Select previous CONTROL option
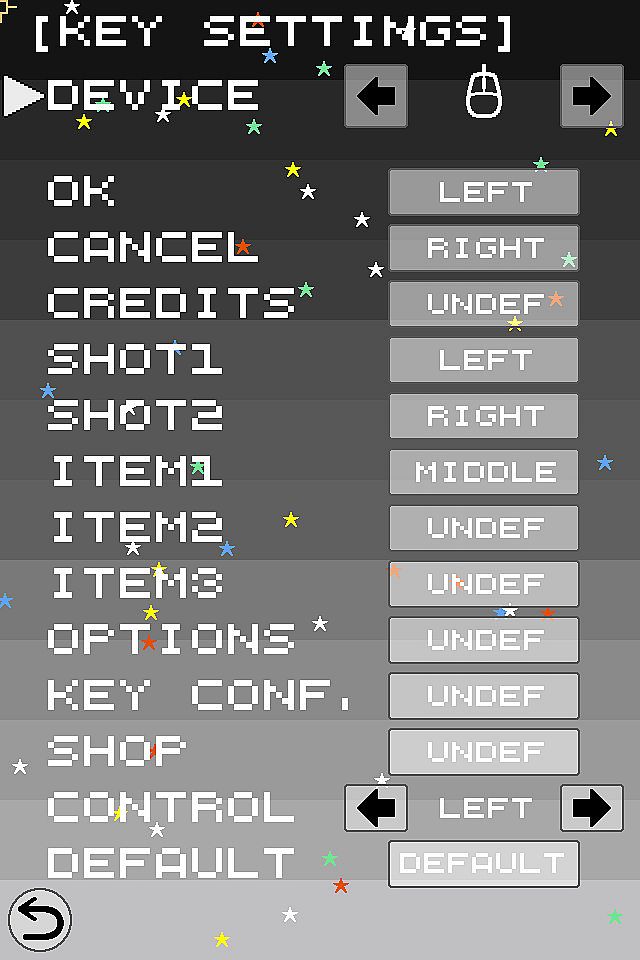Image resolution: width=640 pixels, height=960 pixels. [x=376, y=808]
